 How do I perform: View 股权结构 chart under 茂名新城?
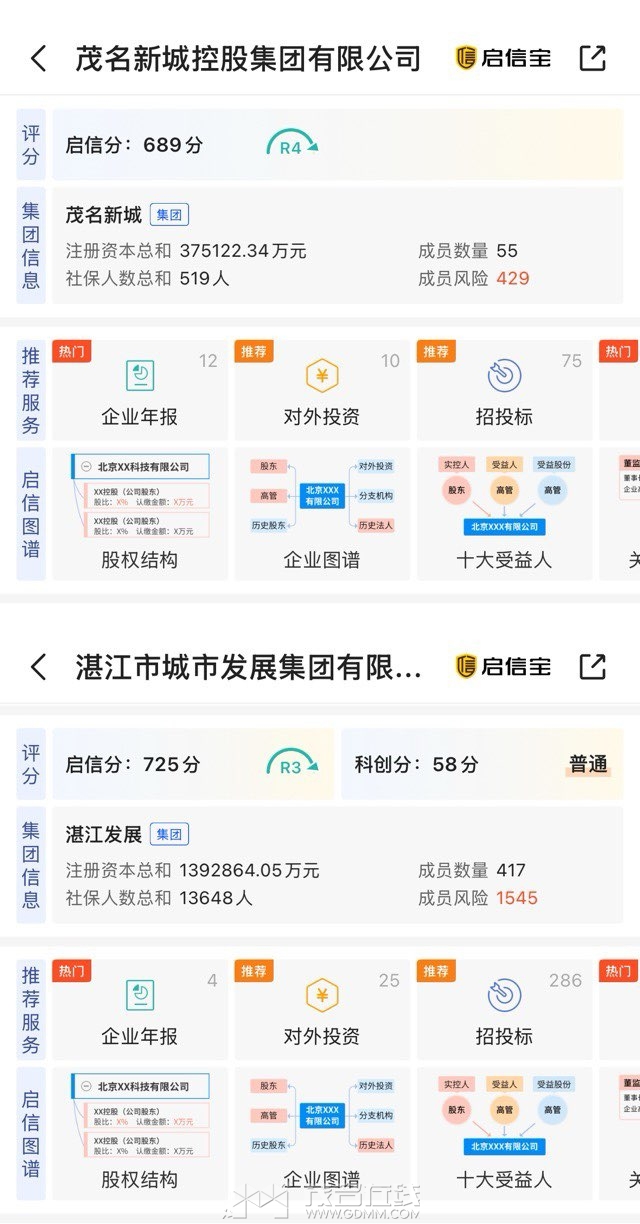coord(140,514)
